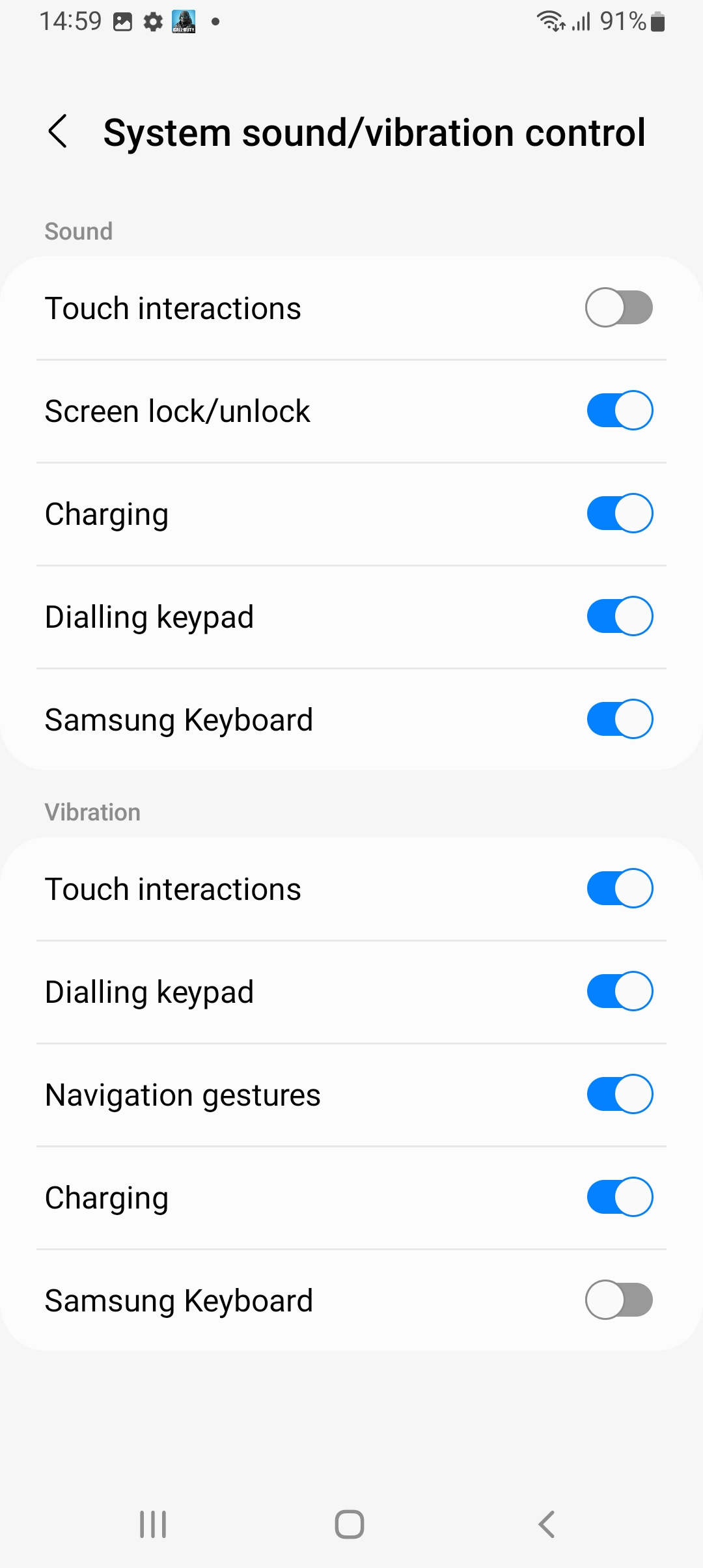Switch off Dialling keypad sound
Screen dimensions: 703x1568
point(619,616)
